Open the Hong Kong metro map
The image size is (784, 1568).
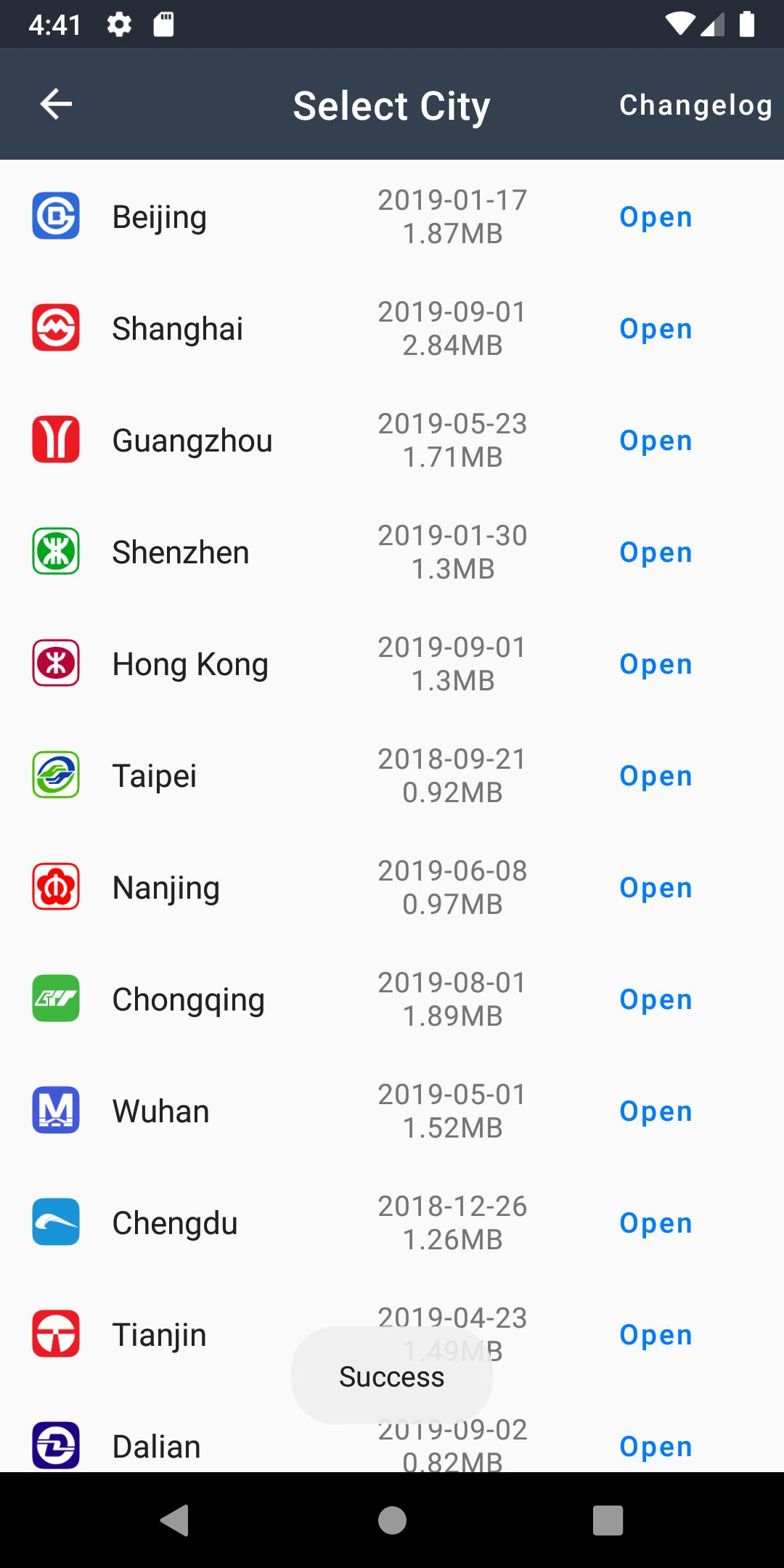(x=656, y=663)
